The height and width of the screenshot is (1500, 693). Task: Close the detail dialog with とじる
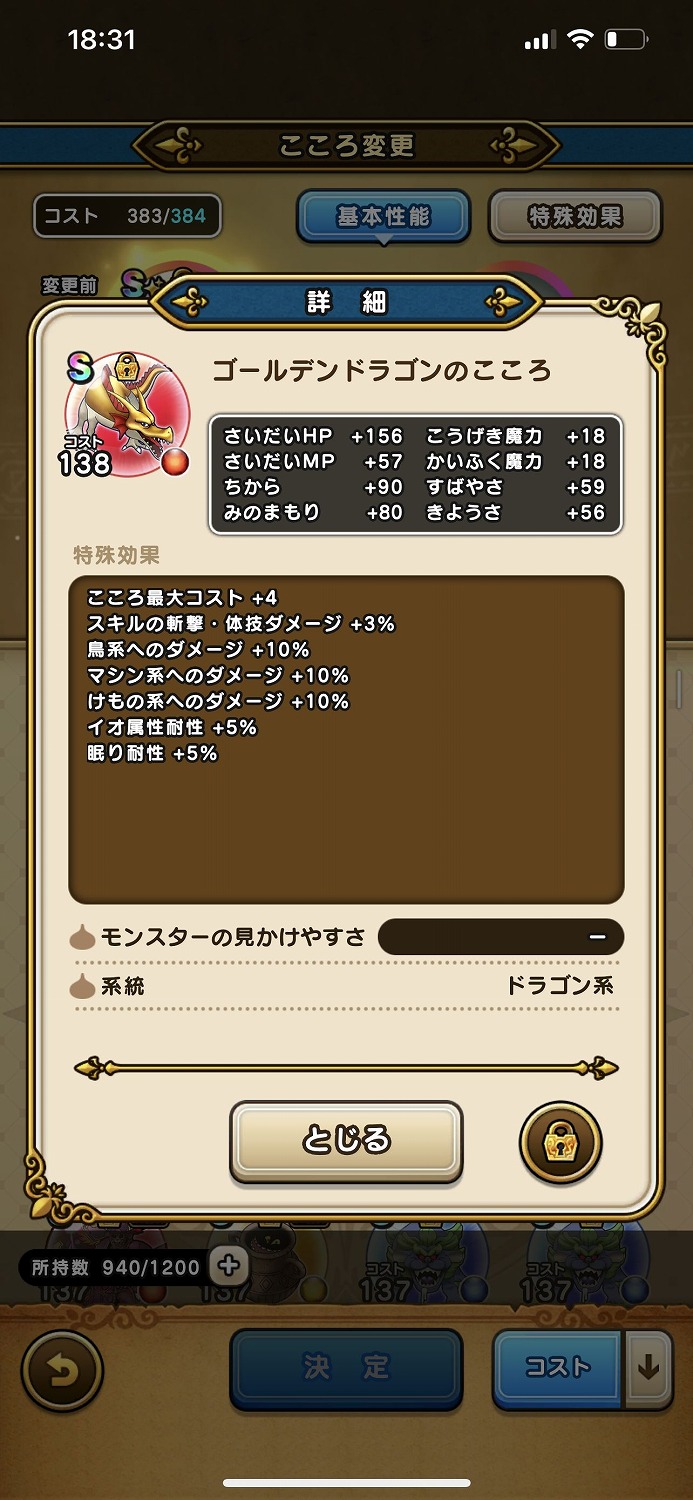(346, 1141)
